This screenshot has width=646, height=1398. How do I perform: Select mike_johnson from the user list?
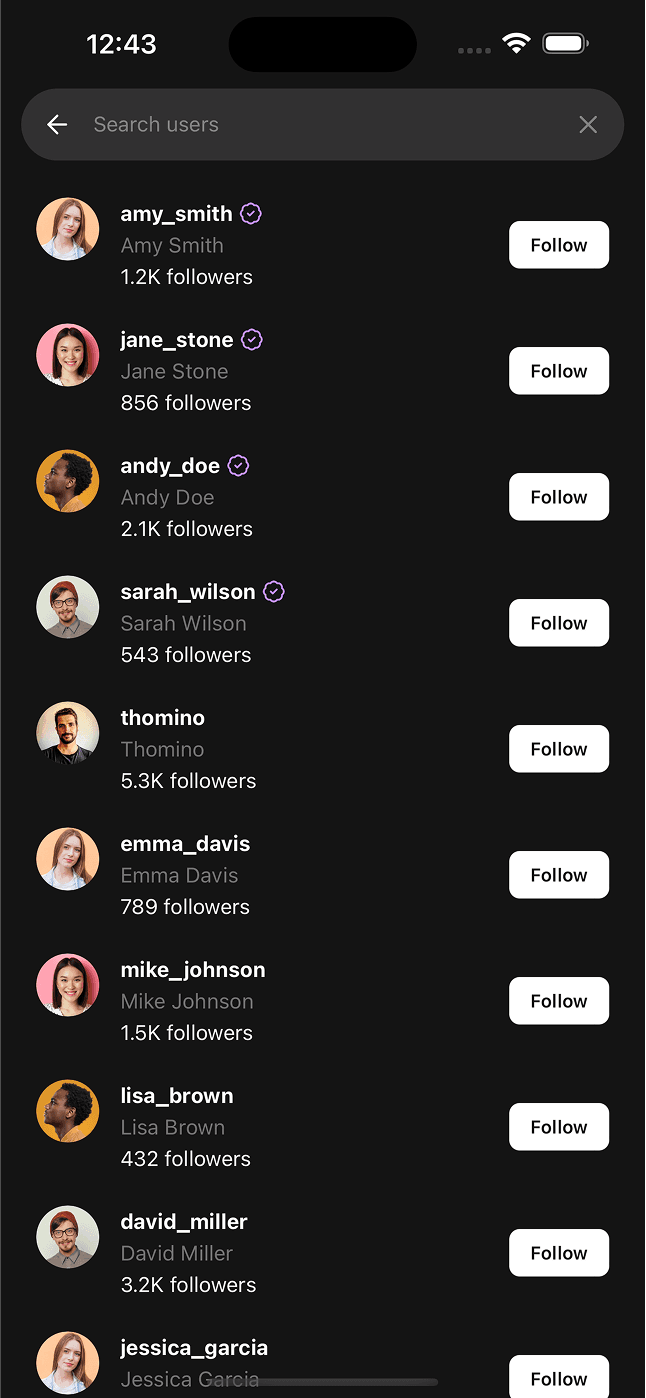(192, 970)
